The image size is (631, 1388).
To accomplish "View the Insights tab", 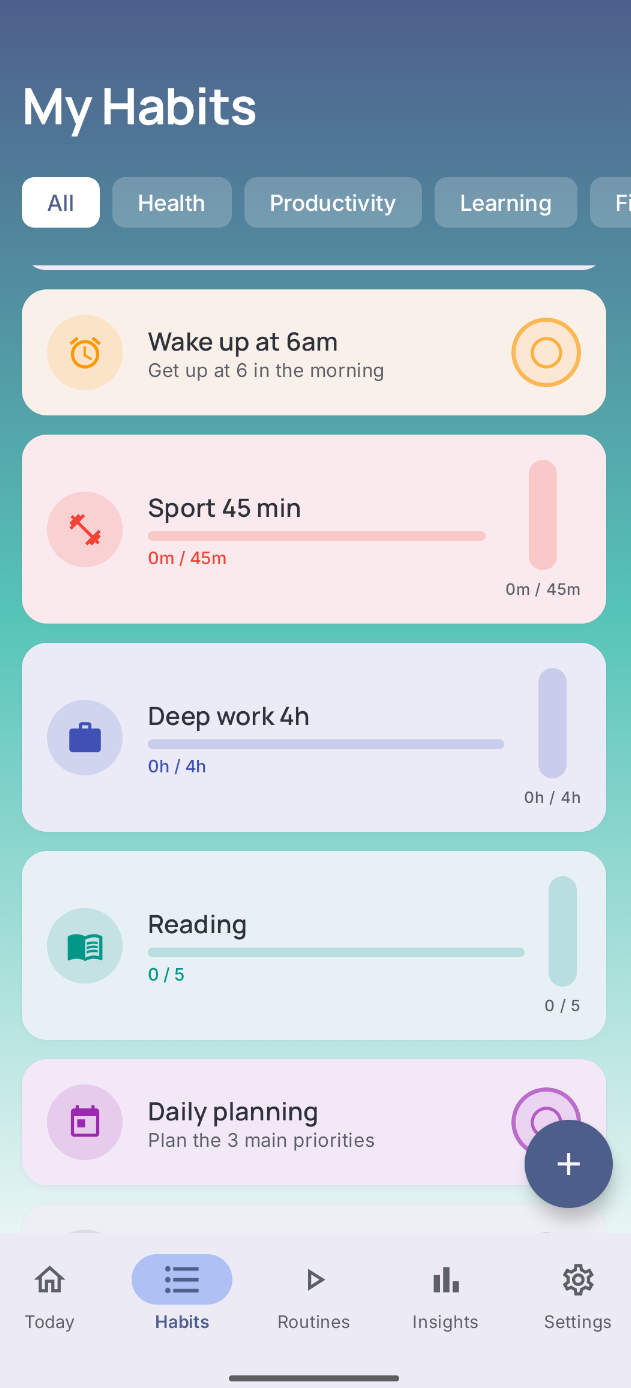I will (x=445, y=1296).
